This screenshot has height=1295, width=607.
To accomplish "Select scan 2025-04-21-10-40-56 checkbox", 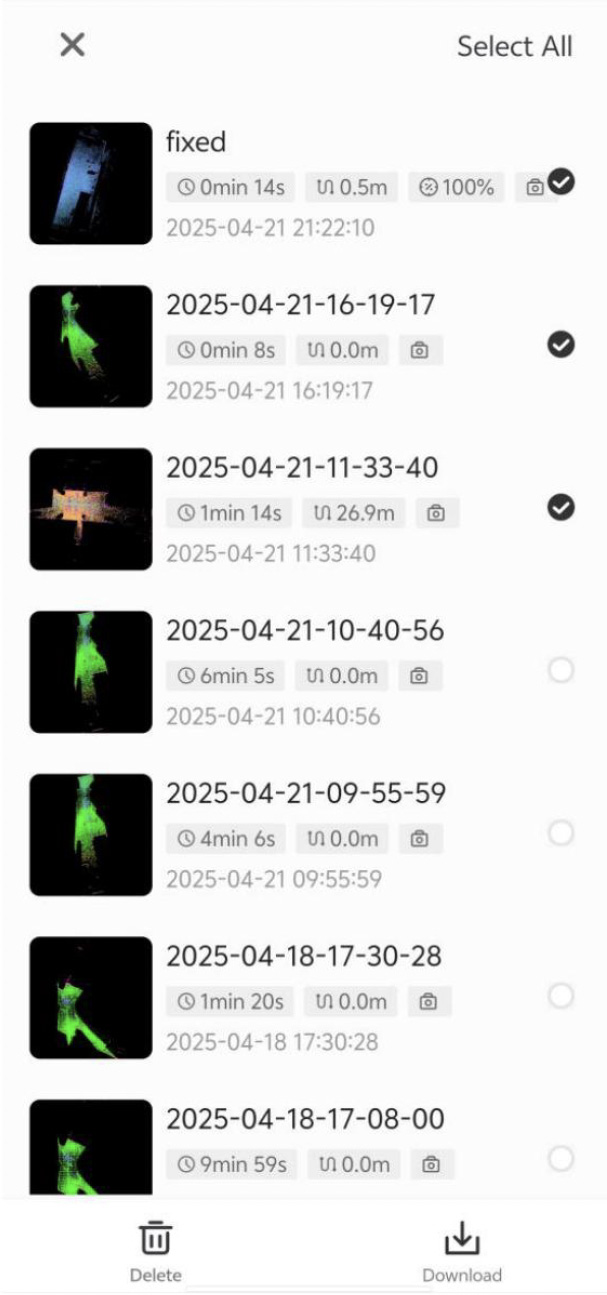I will (561, 671).
